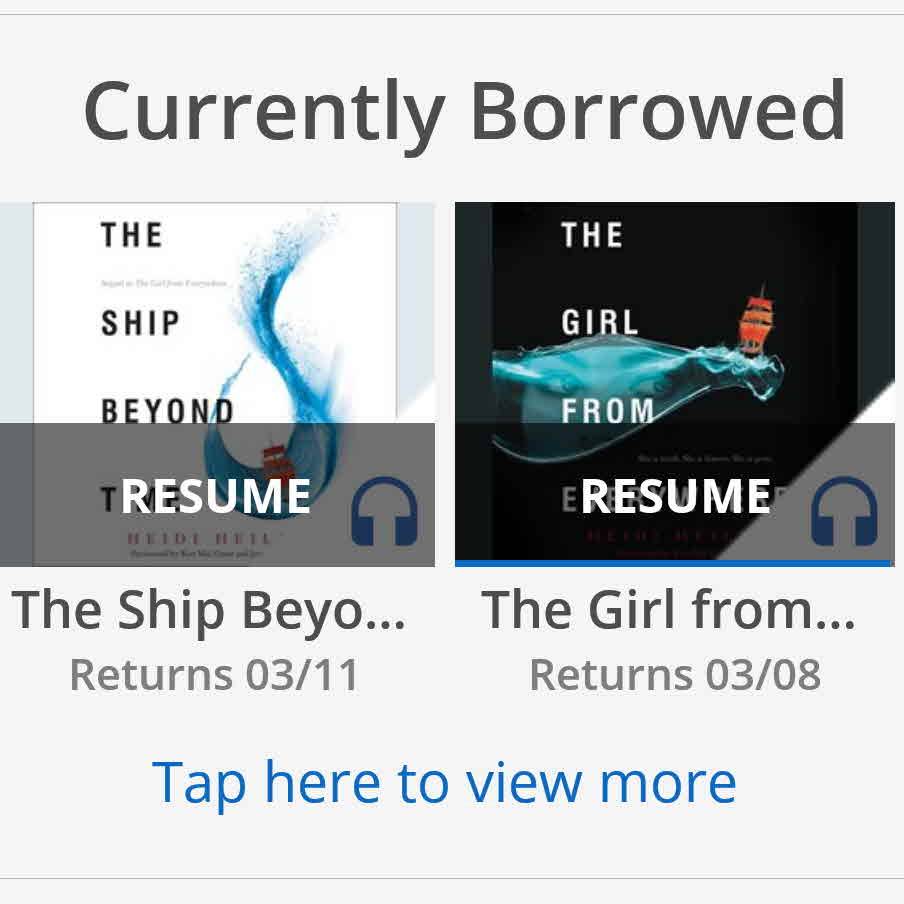
Task: Tap here to view more borrowed titles
Action: (x=444, y=783)
